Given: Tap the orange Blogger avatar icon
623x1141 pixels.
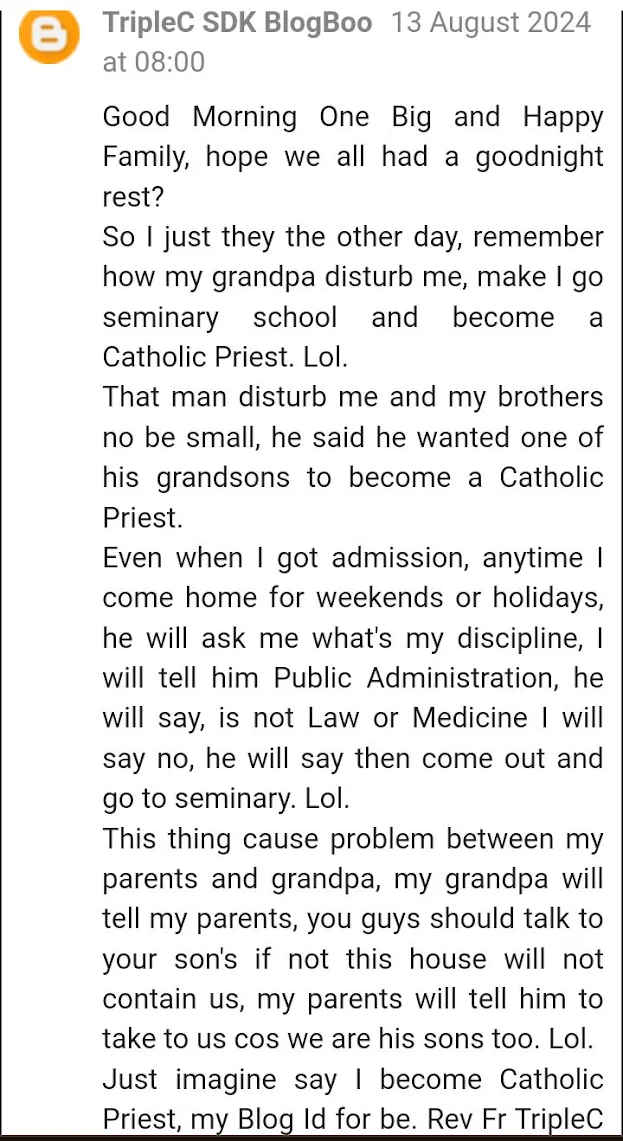Looking at the screenshot, I should pyautogui.click(x=49, y=33).
